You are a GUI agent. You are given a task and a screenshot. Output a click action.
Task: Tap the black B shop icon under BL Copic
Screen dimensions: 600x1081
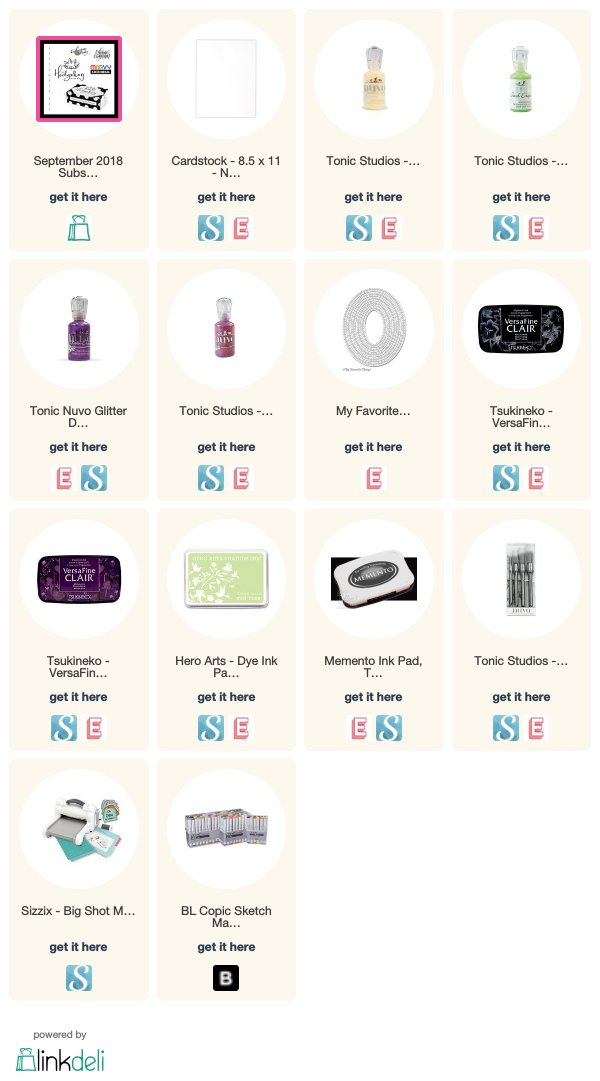point(226,978)
